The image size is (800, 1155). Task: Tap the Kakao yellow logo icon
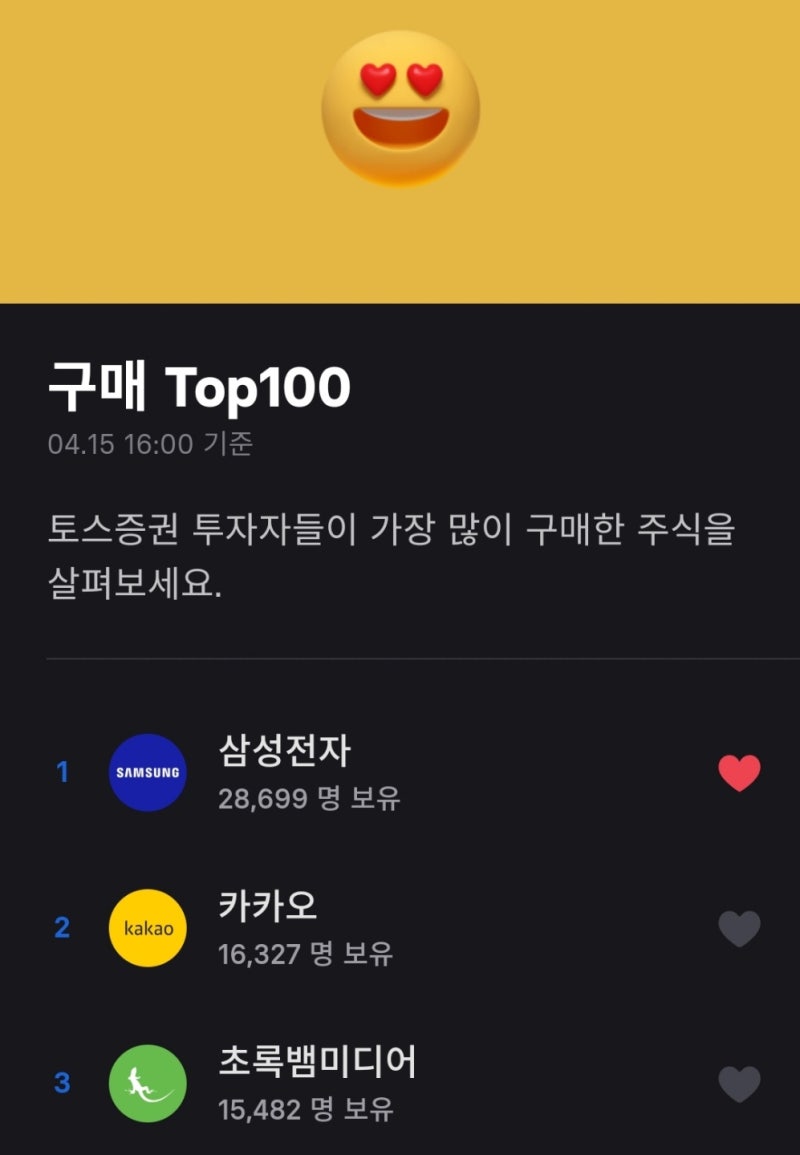tap(147, 928)
